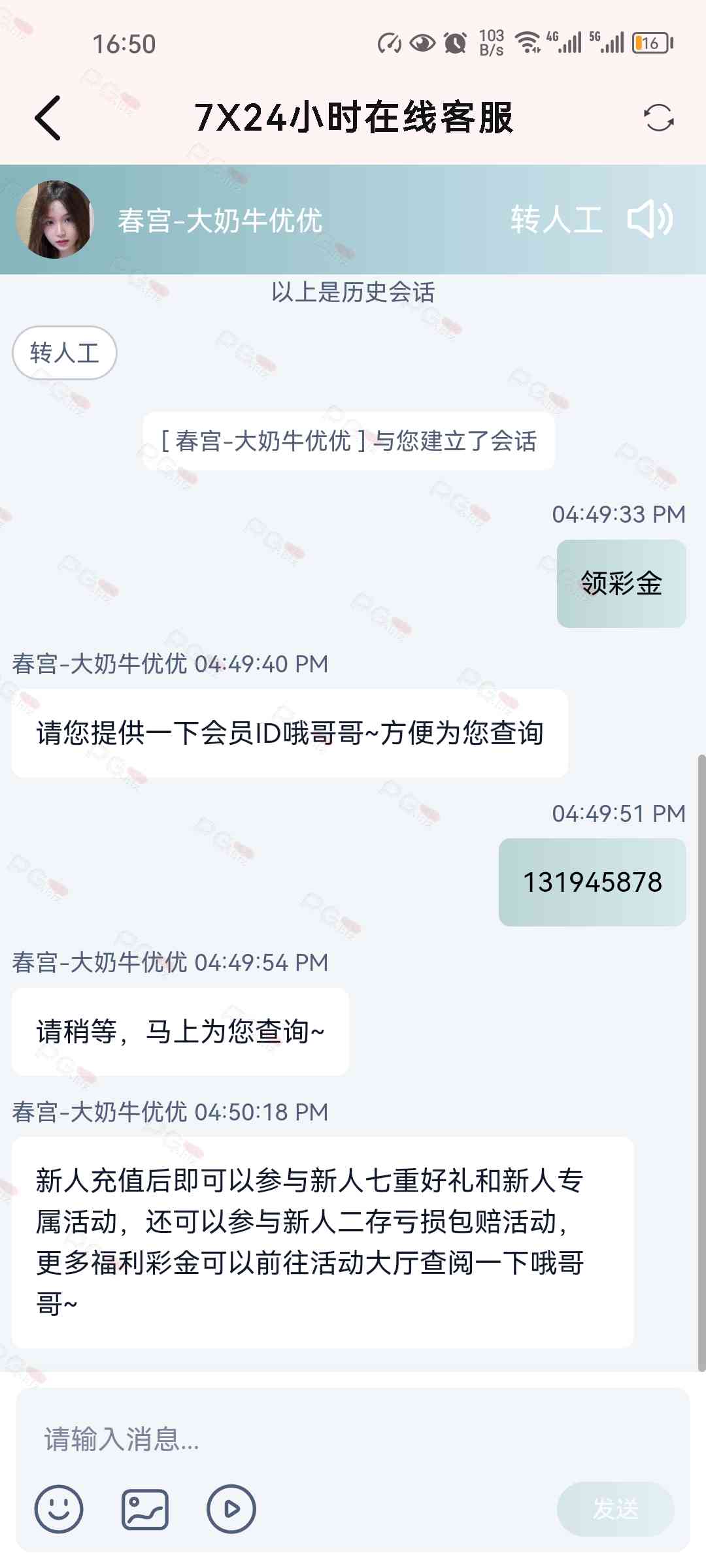Open the emoji picker
This screenshot has width=706, height=1568.
(x=59, y=1509)
